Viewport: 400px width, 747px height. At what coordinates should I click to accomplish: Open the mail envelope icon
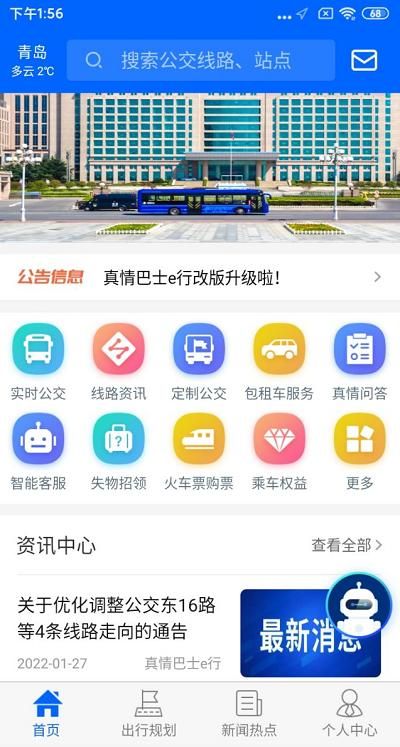[x=364, y=61]
